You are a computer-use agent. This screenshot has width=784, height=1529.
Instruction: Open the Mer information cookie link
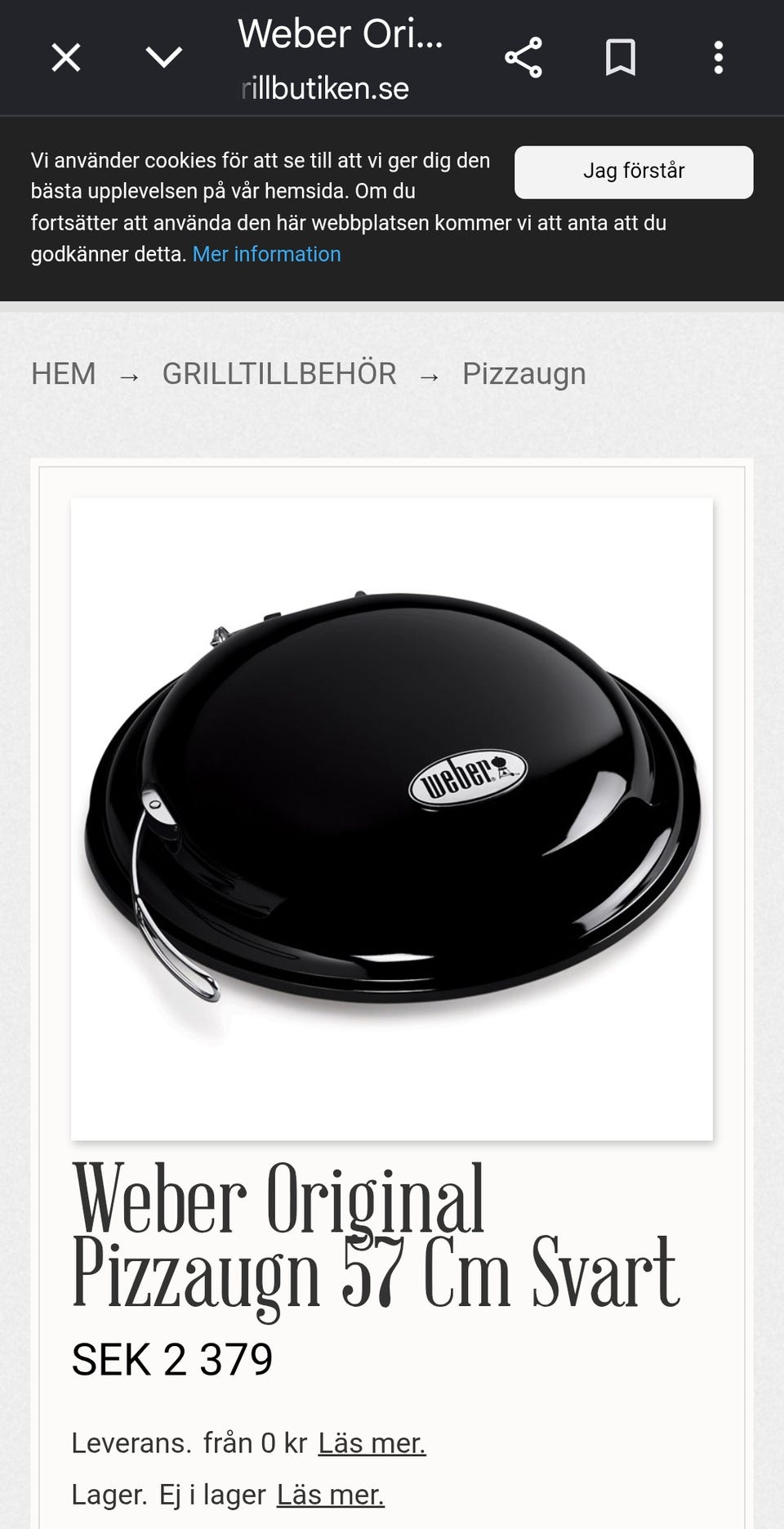pos(267,254)
